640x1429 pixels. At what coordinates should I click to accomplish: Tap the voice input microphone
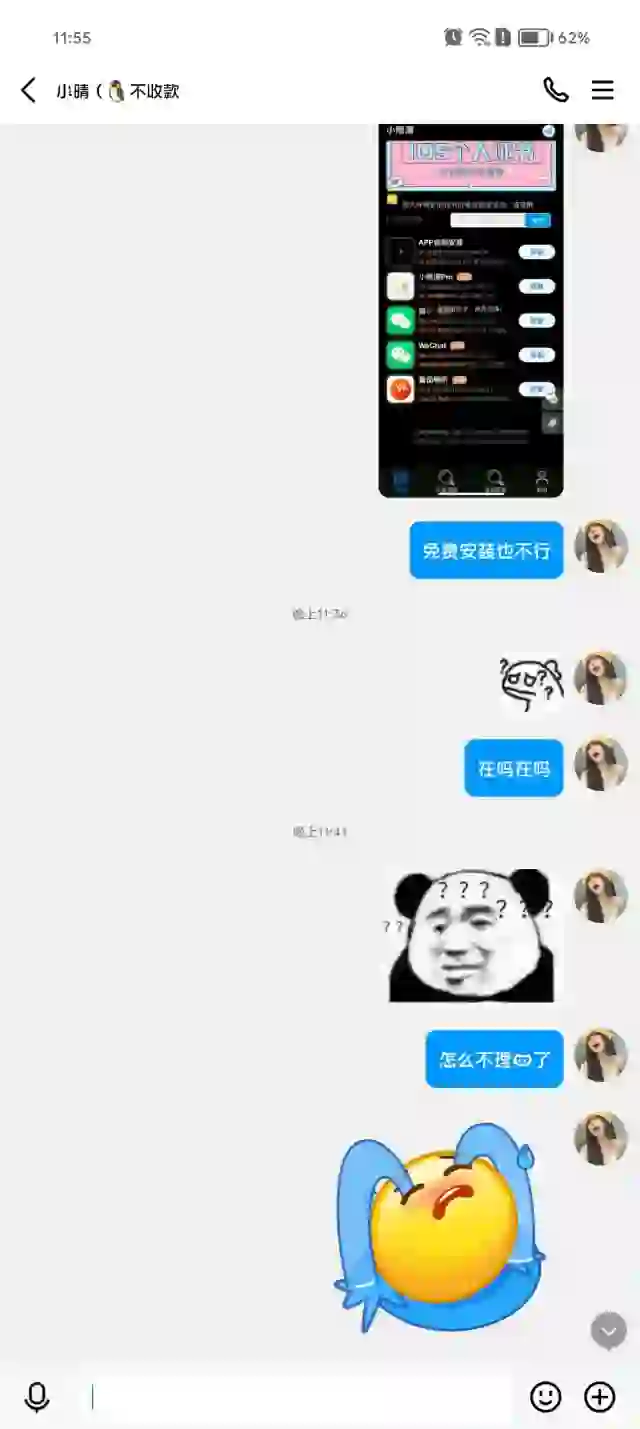(x=37, y=1396)
